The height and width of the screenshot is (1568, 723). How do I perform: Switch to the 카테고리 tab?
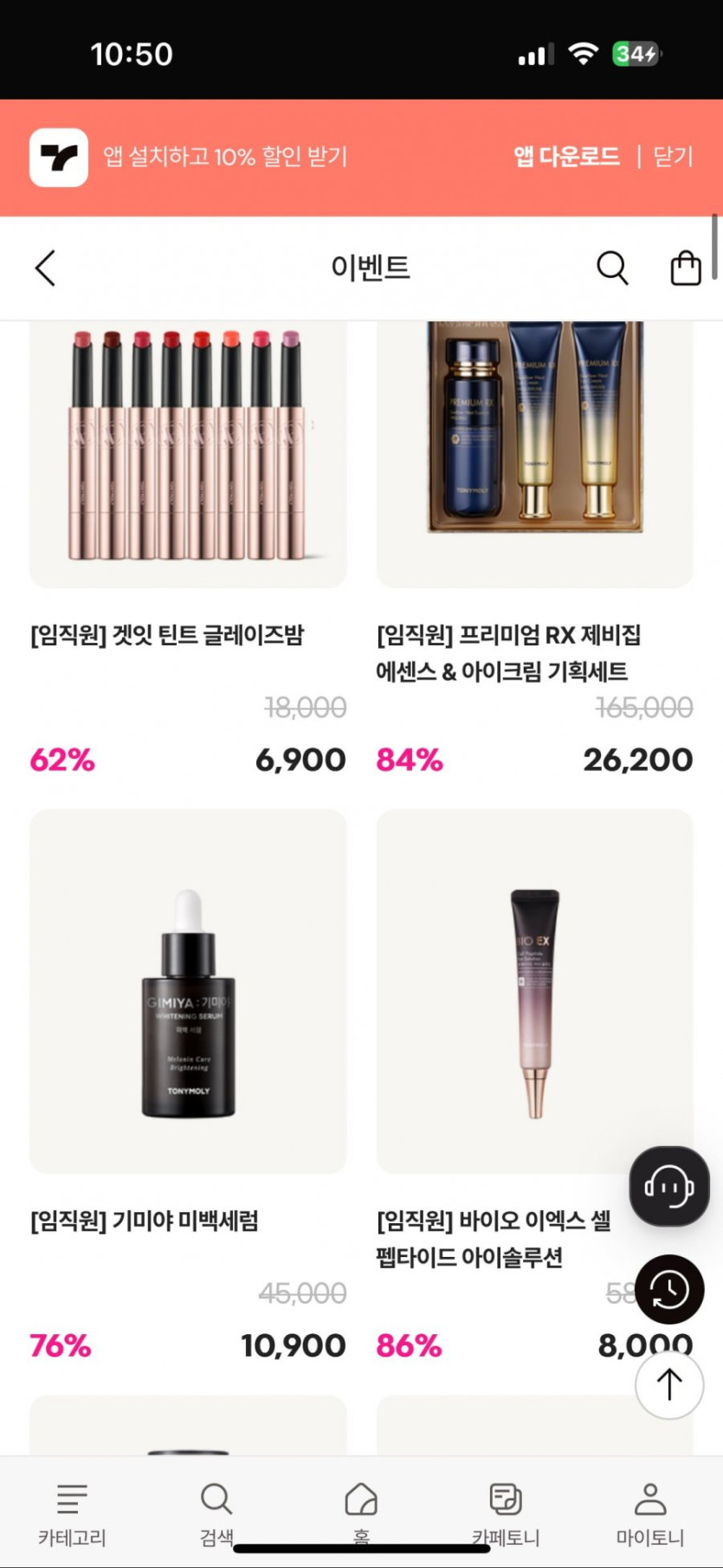(72, 1513)
